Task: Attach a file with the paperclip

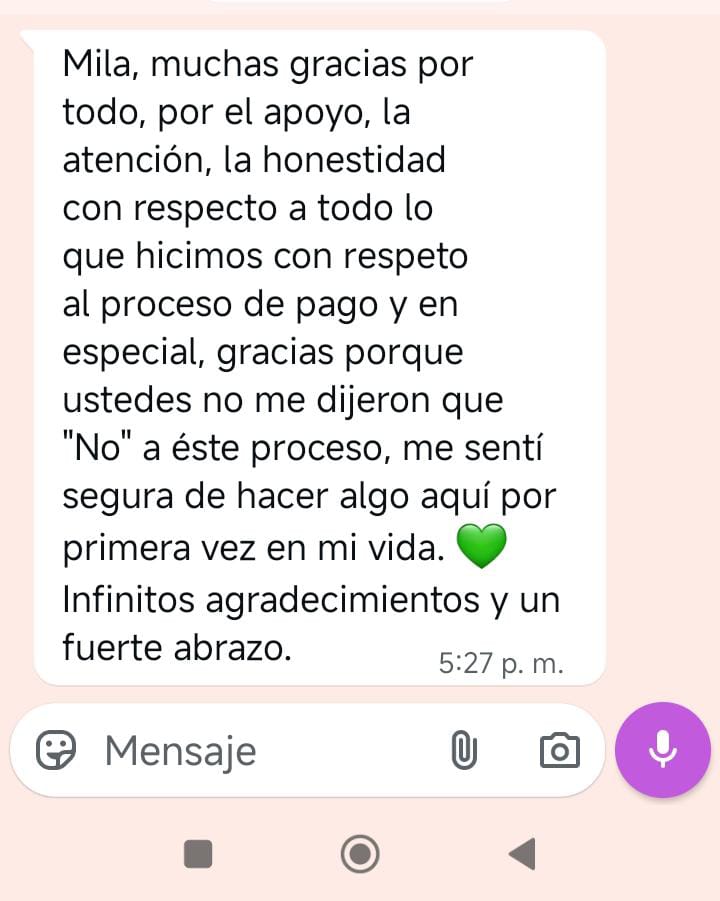Action: tap(462, 750)
